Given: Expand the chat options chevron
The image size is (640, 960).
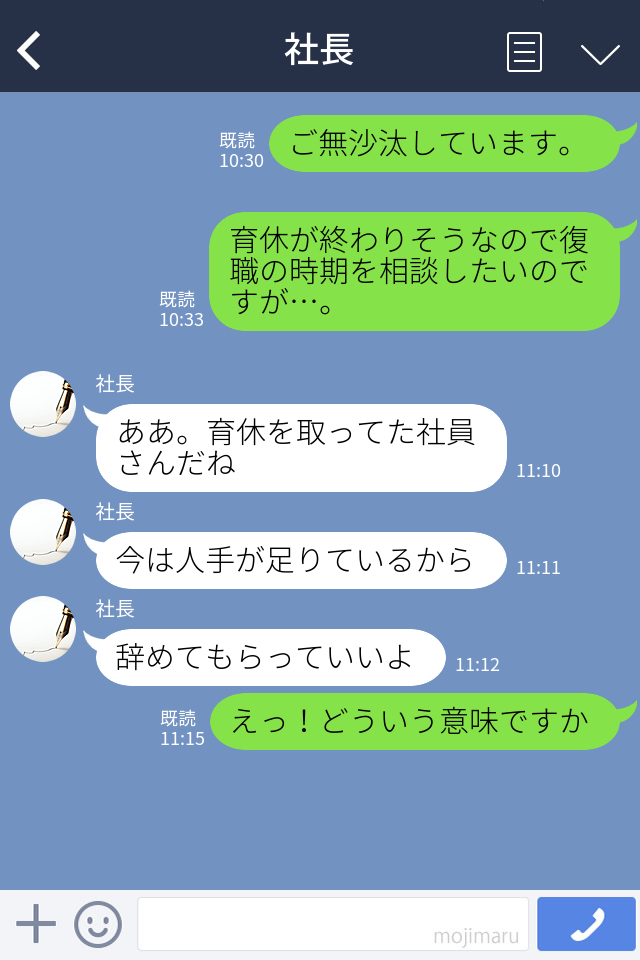Looking at the screenshot, I should coord(600,53).
